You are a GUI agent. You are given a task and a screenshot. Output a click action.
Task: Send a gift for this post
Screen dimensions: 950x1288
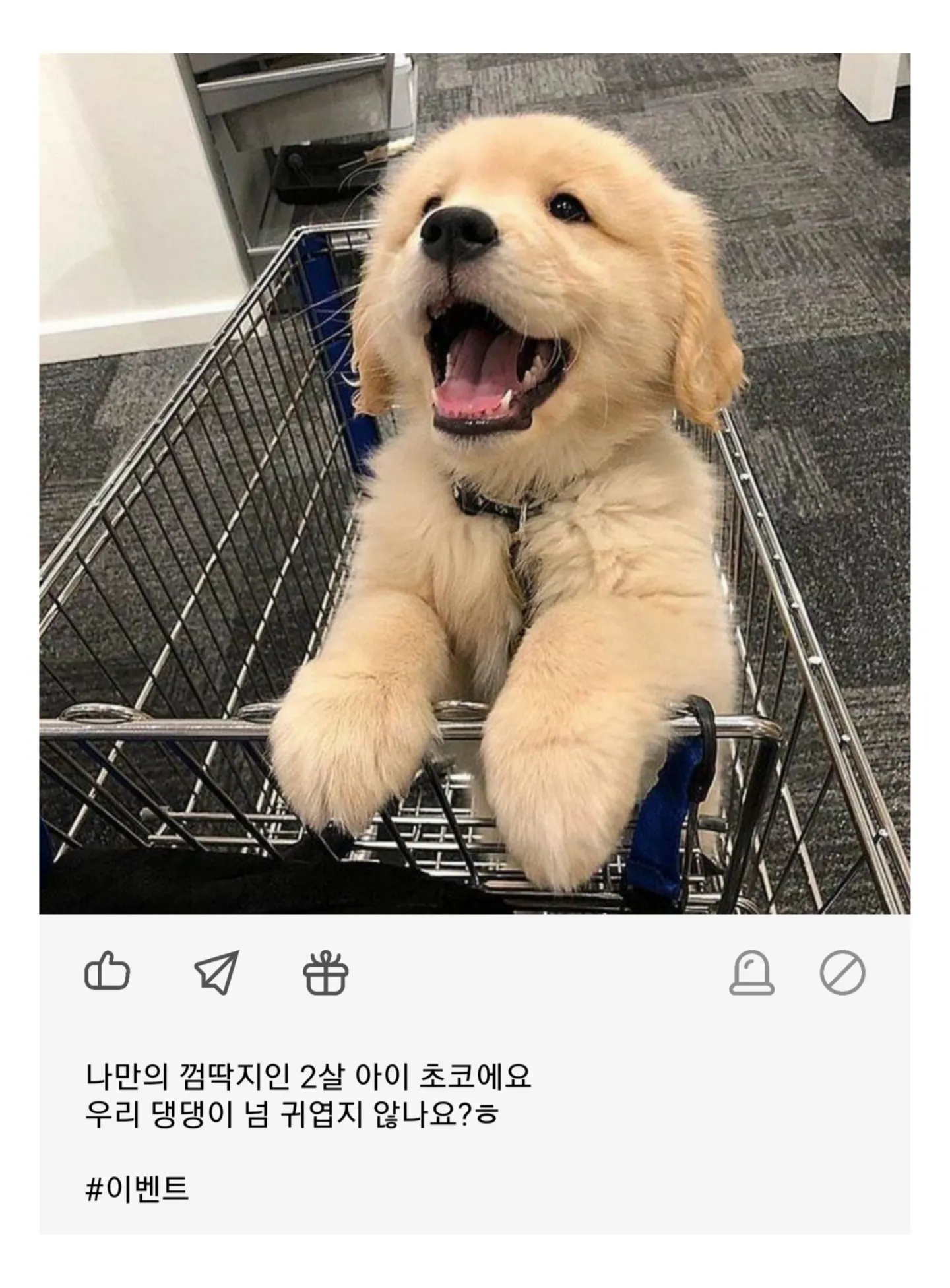coord(325,972)
